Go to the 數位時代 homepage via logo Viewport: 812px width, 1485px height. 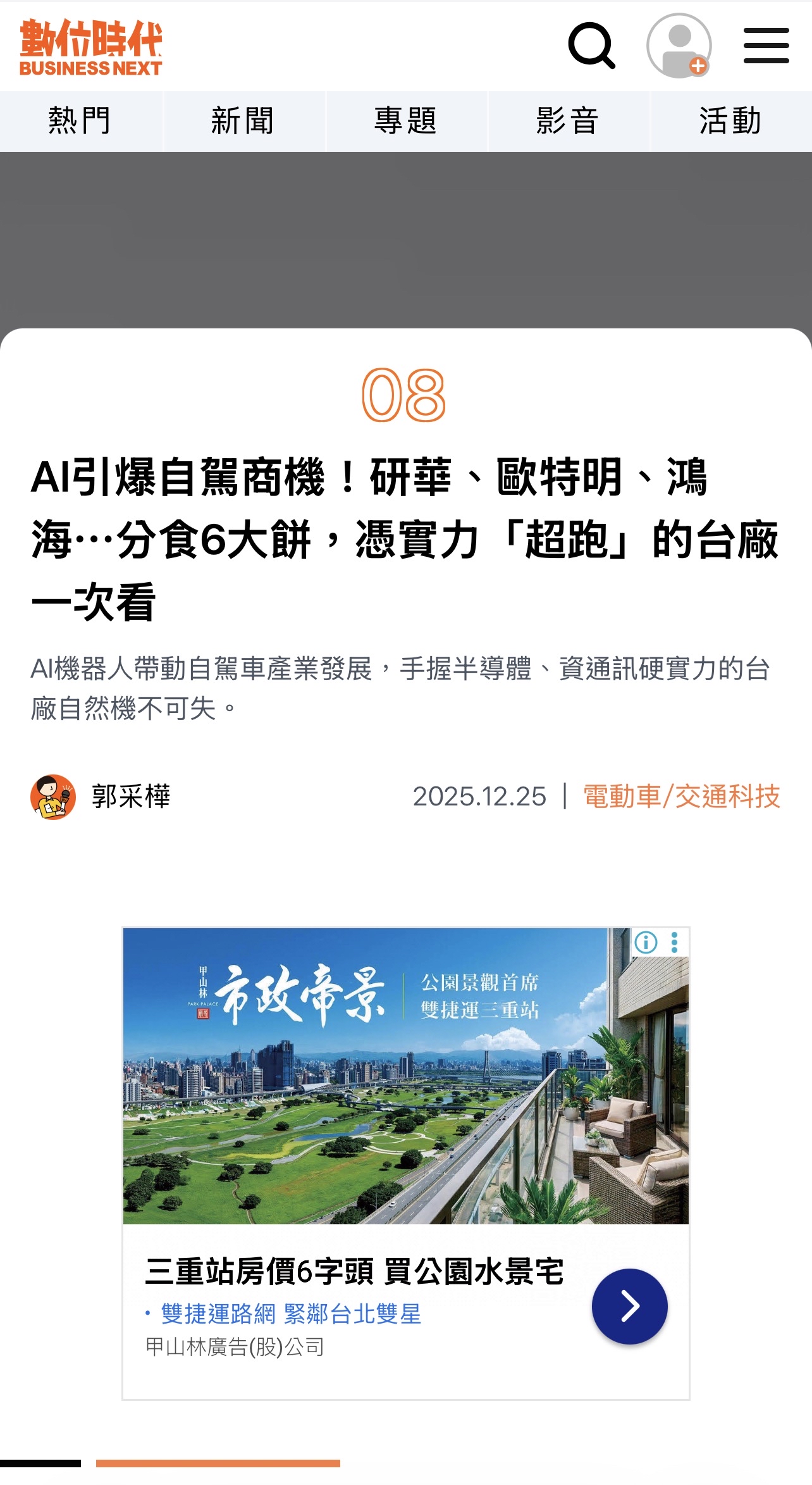91,47
